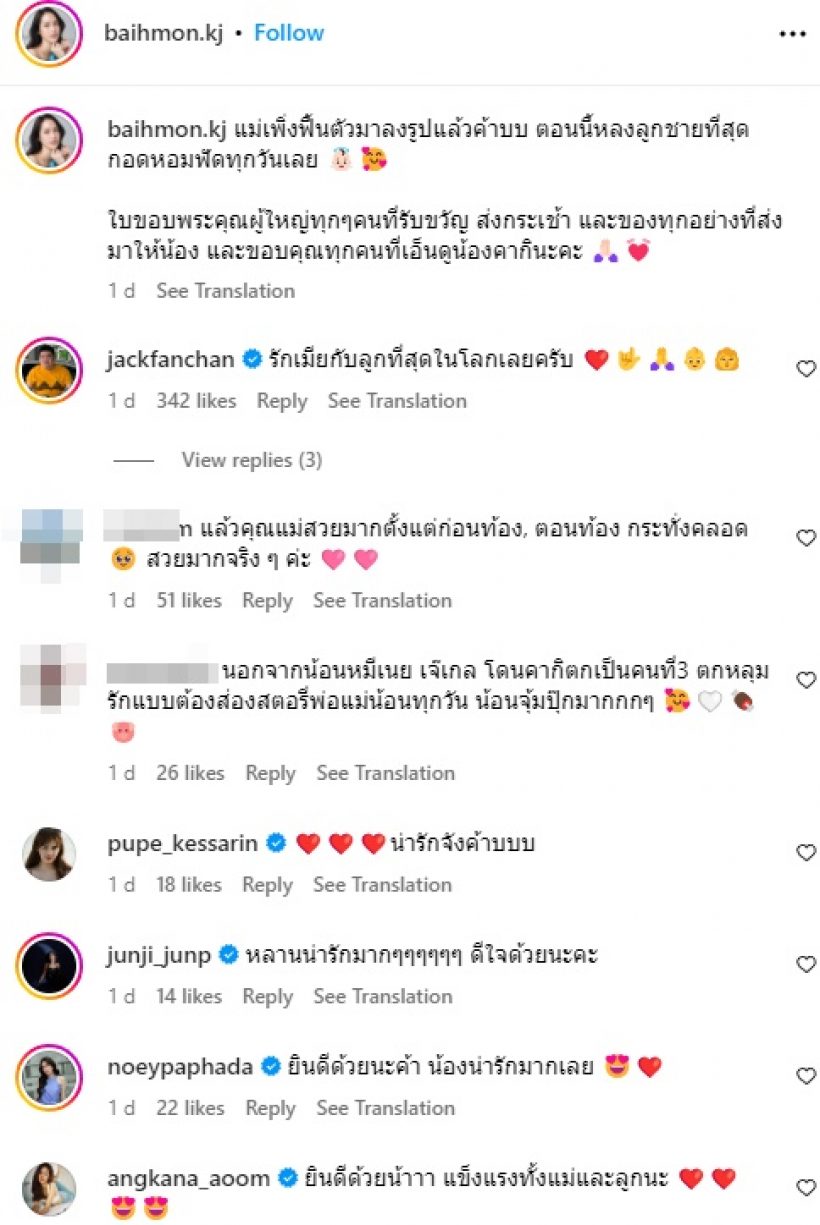Like pupe_kessarin's comment
The height and width of the screenshot is (1225, 820).
(x=805, y=853)
